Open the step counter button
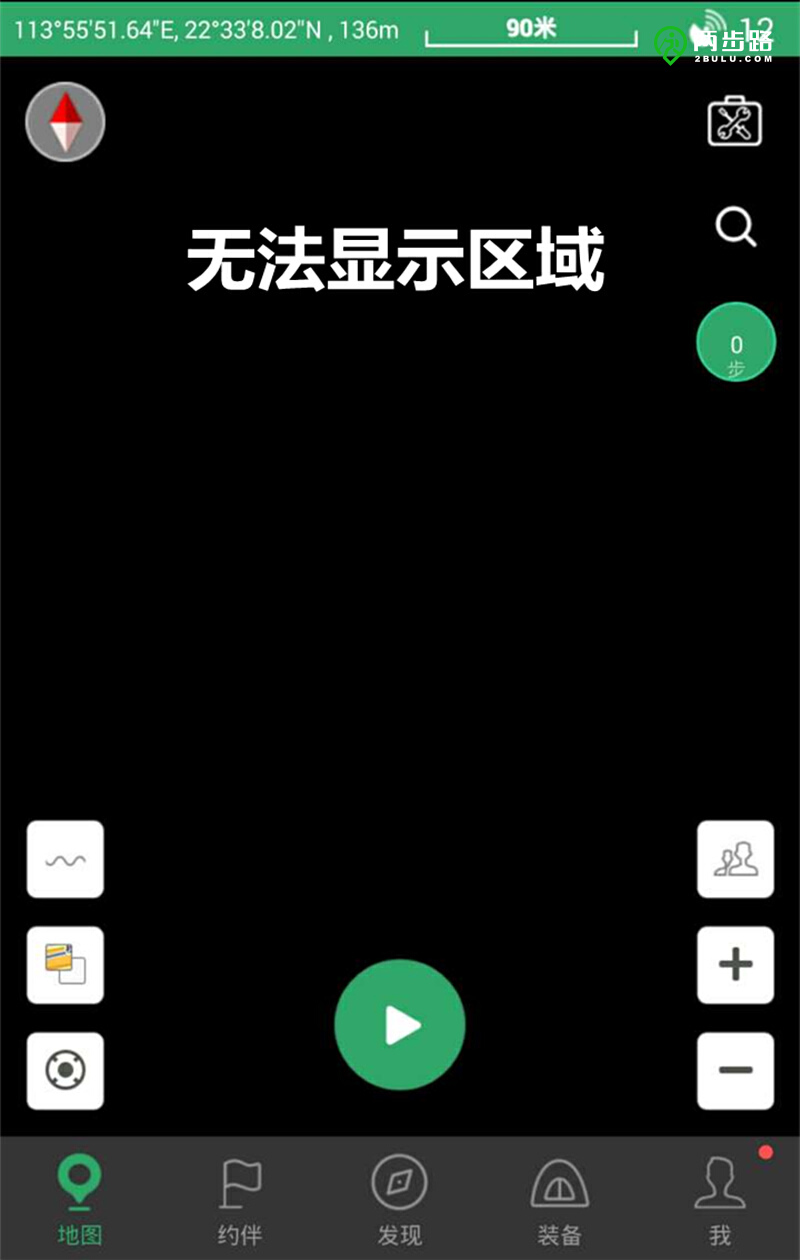The image size is (800, 1260). coord(736,342)
